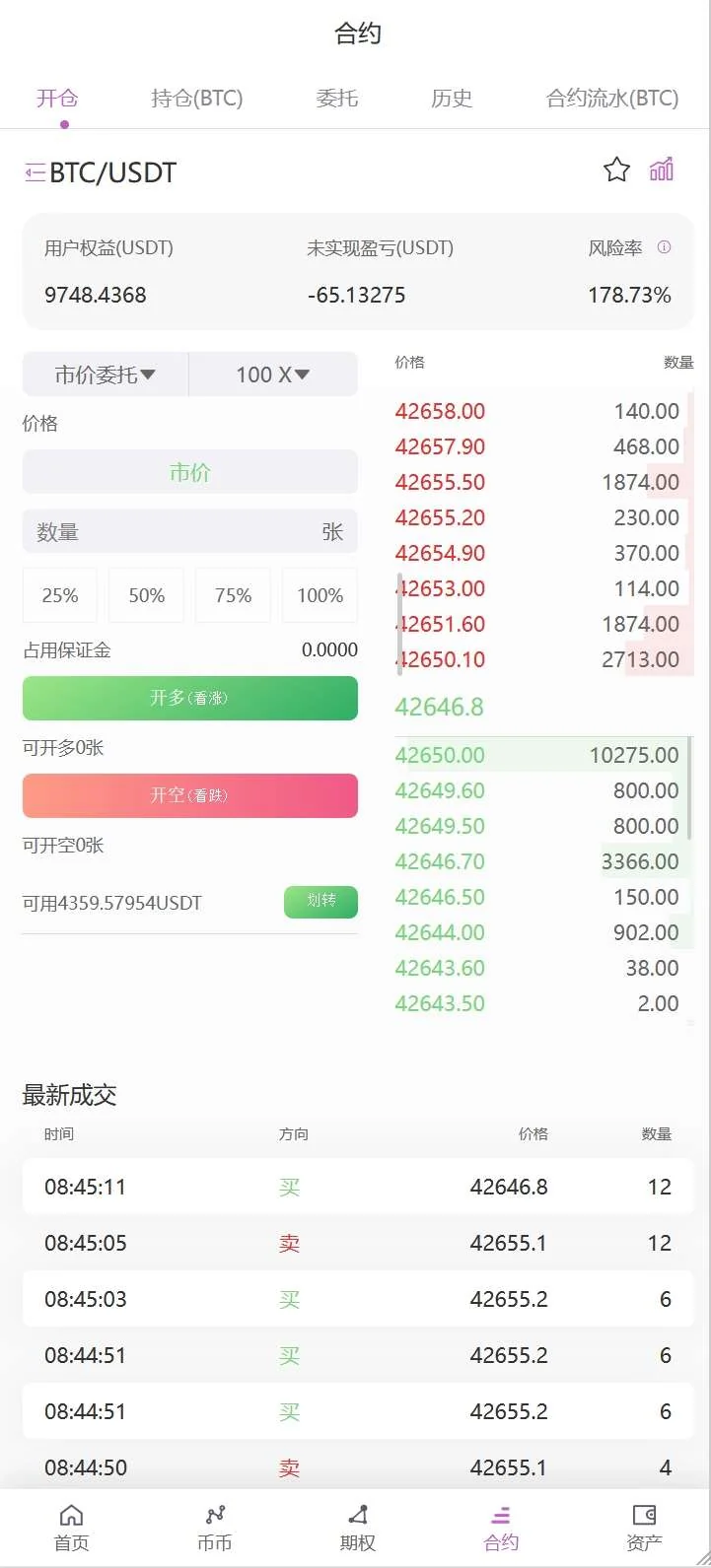Viewport: 711px width, 1568px height.
Task: Open the 历史 tab
Action: 451,99
